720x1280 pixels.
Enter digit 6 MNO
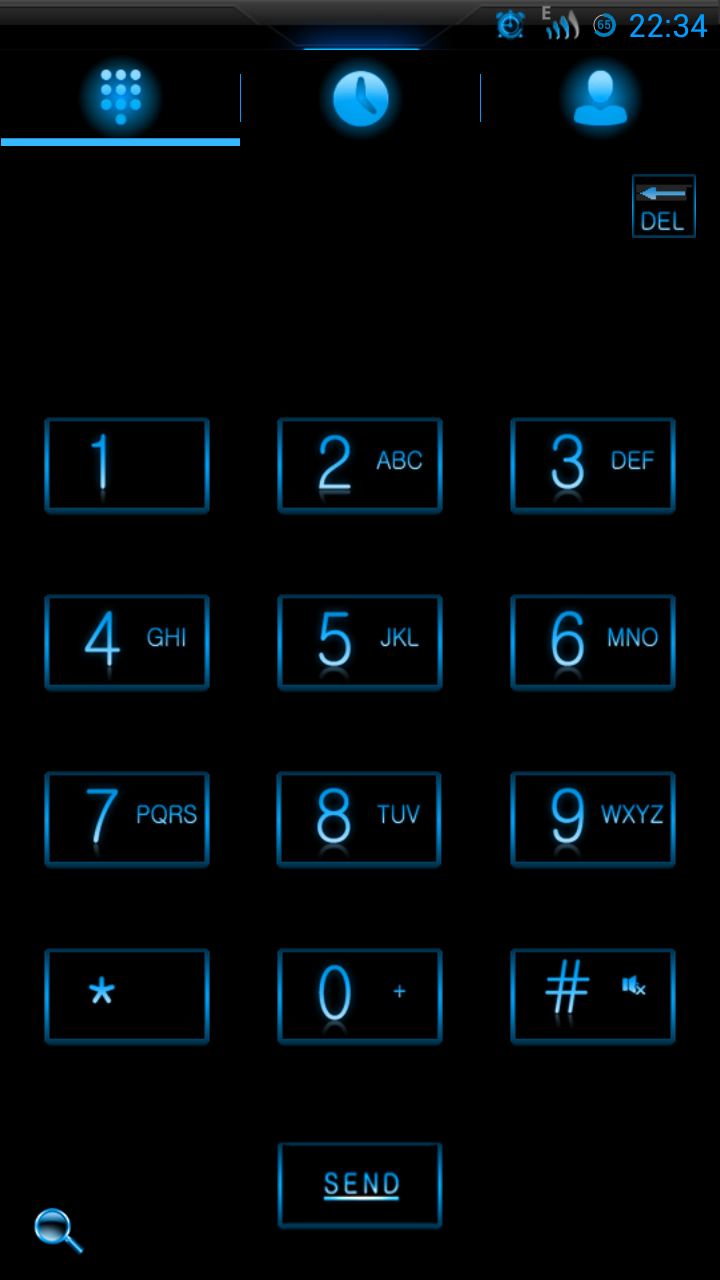593,642
